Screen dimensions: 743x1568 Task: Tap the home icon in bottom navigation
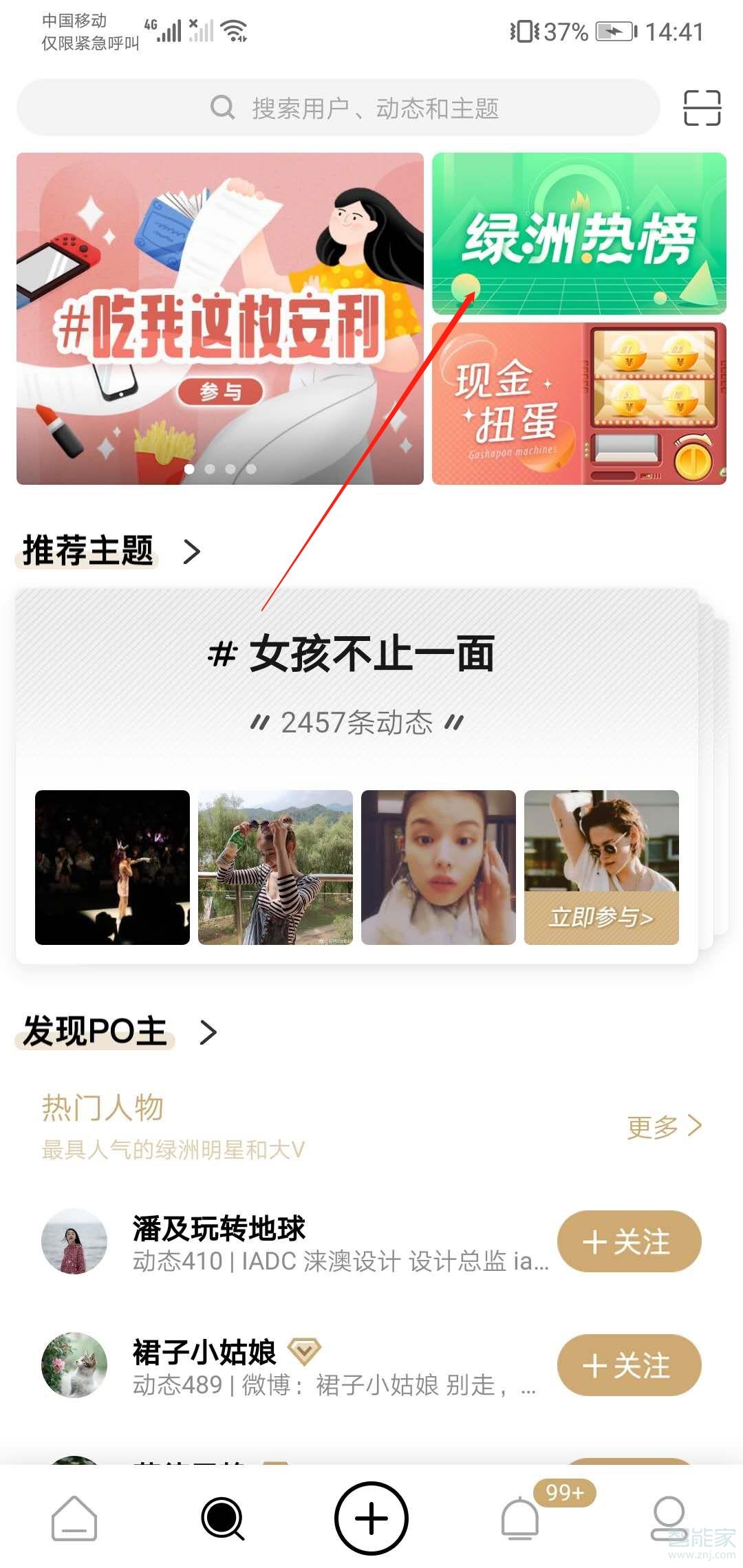click(x=74, y=1520)
